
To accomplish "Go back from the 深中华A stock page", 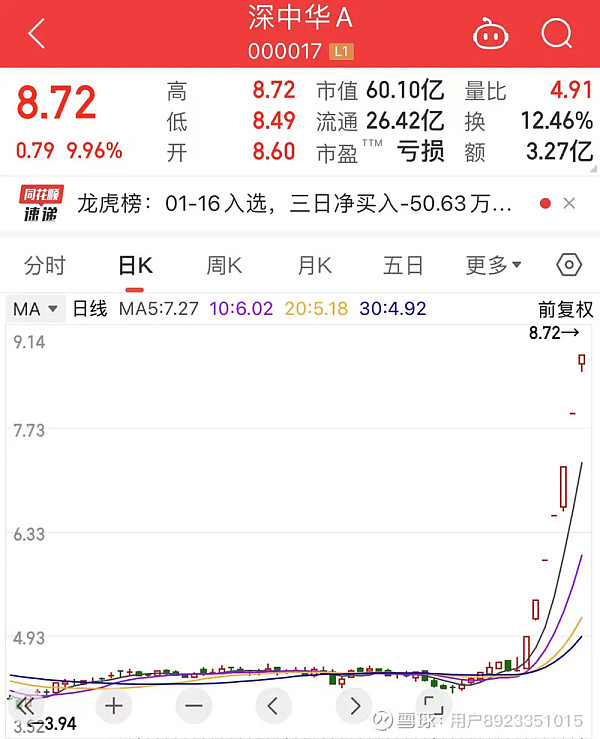I will (x=37, y=34).
